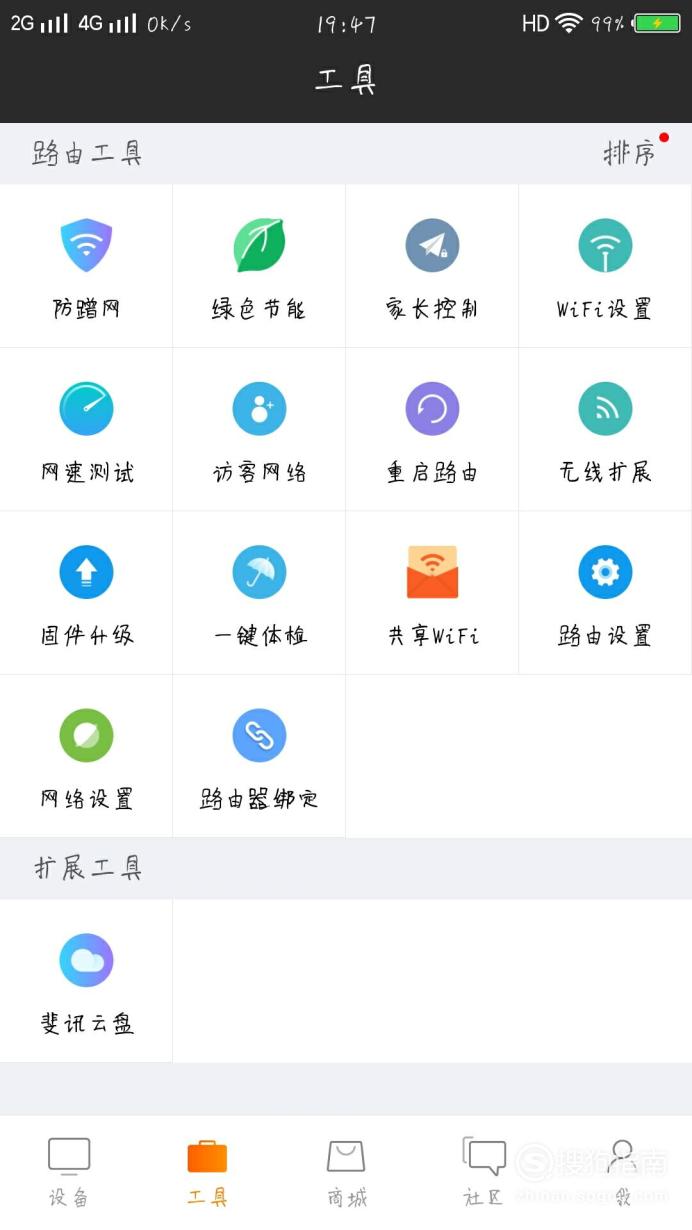Open 绿色节能 tool

click(x=259, y=266)
